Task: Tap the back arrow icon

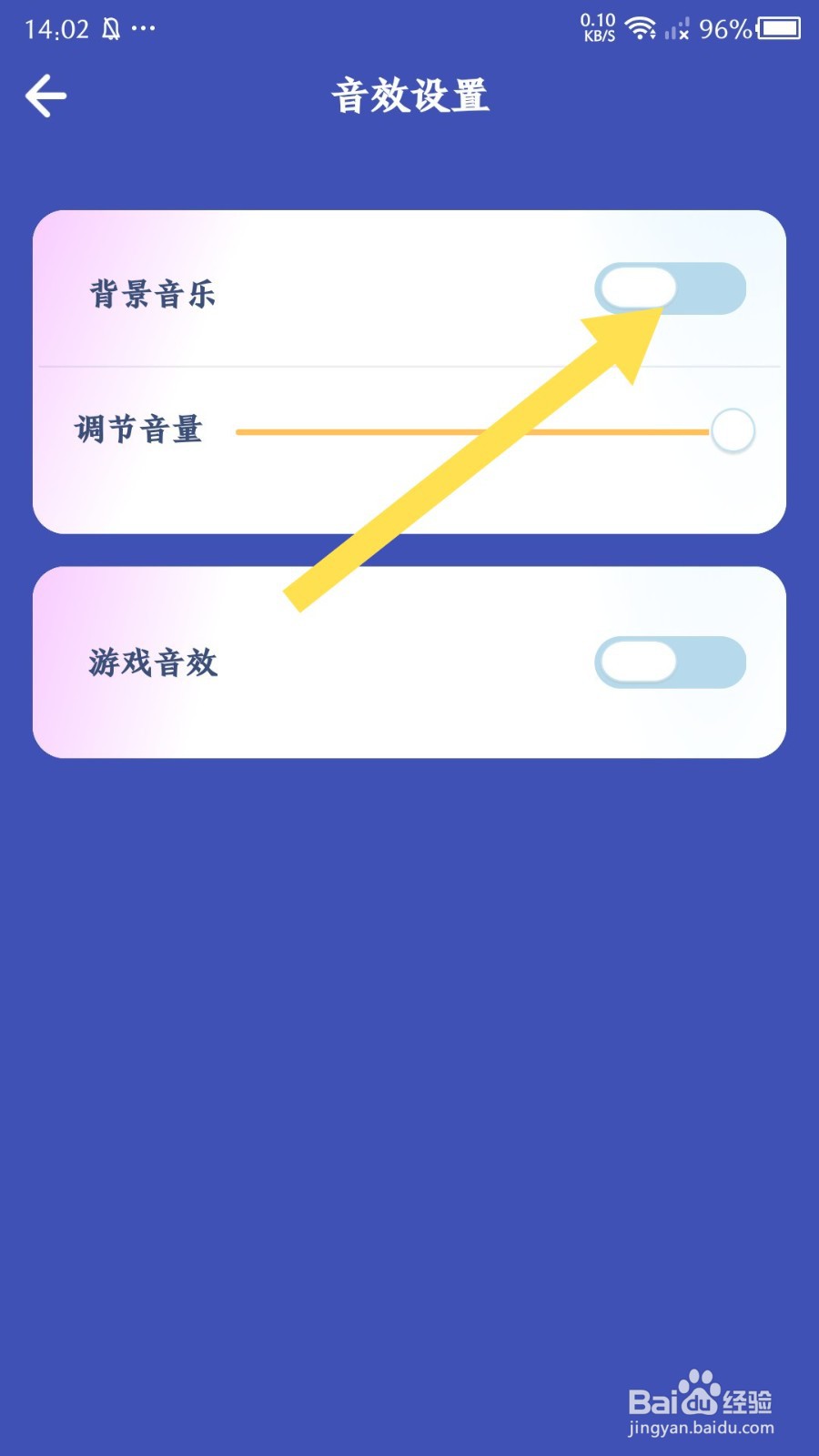Action: pyautogui.click(x=45, y=95)
